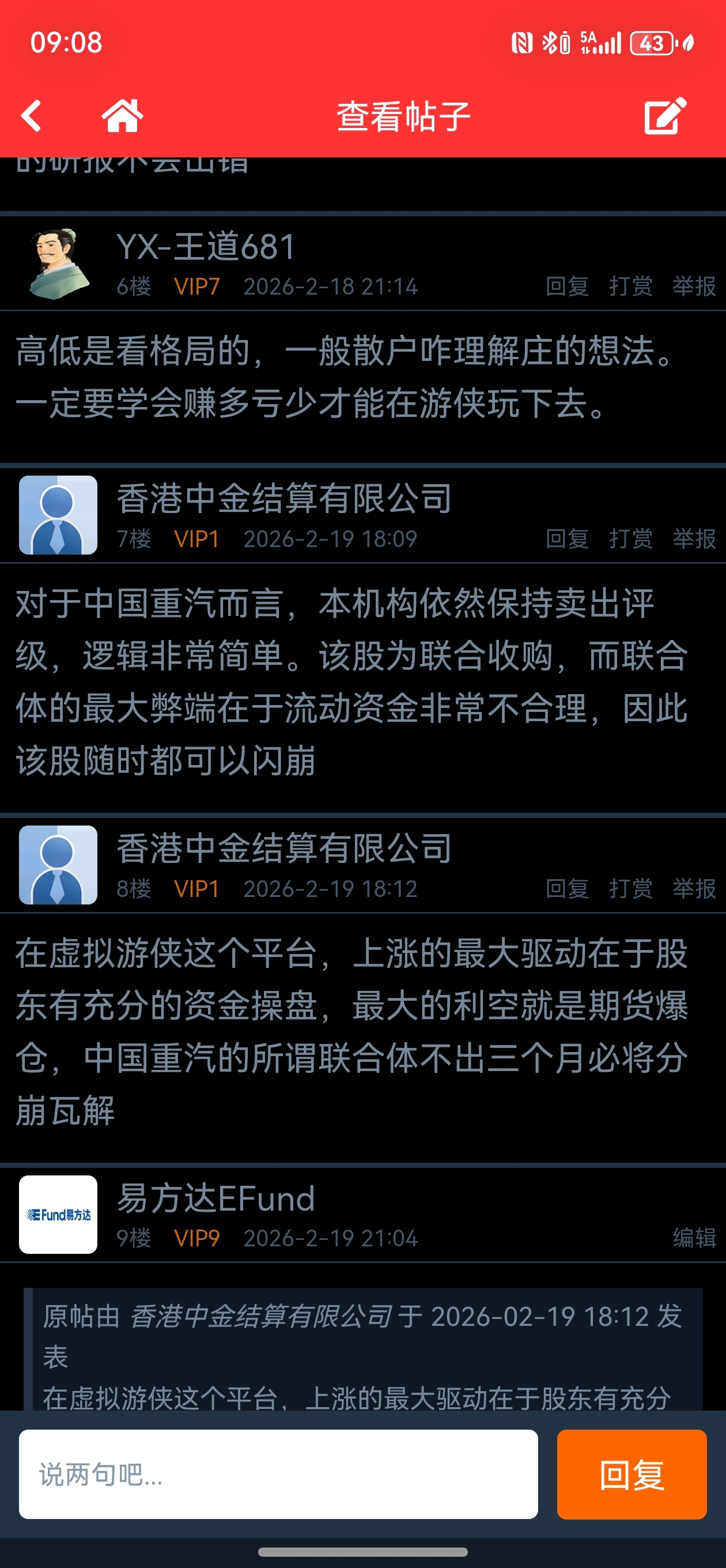Open 易方达EFund's profile avatar
Image resolution: width=726 pixels, height=1568 pixels.
[58, 1215]
